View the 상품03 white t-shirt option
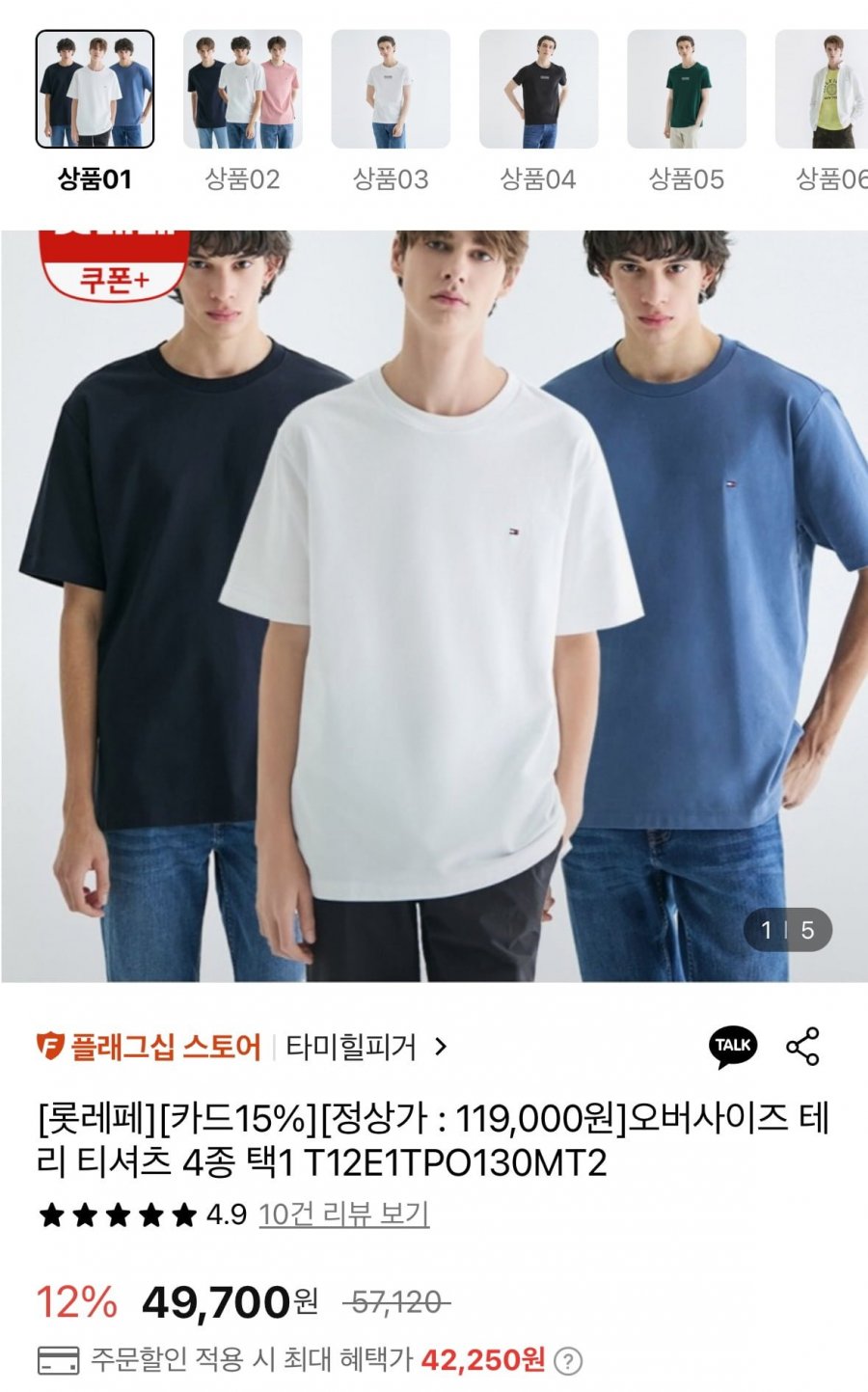 (391, 90)
